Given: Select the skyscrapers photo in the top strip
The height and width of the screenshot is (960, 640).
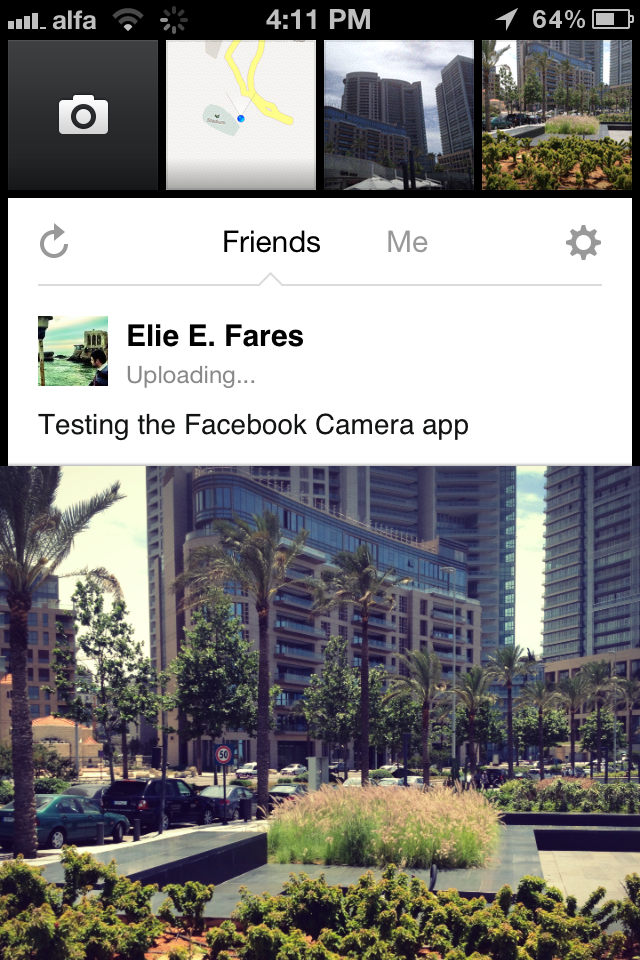Looking at the screenshot, I should (x=399, y=115).
